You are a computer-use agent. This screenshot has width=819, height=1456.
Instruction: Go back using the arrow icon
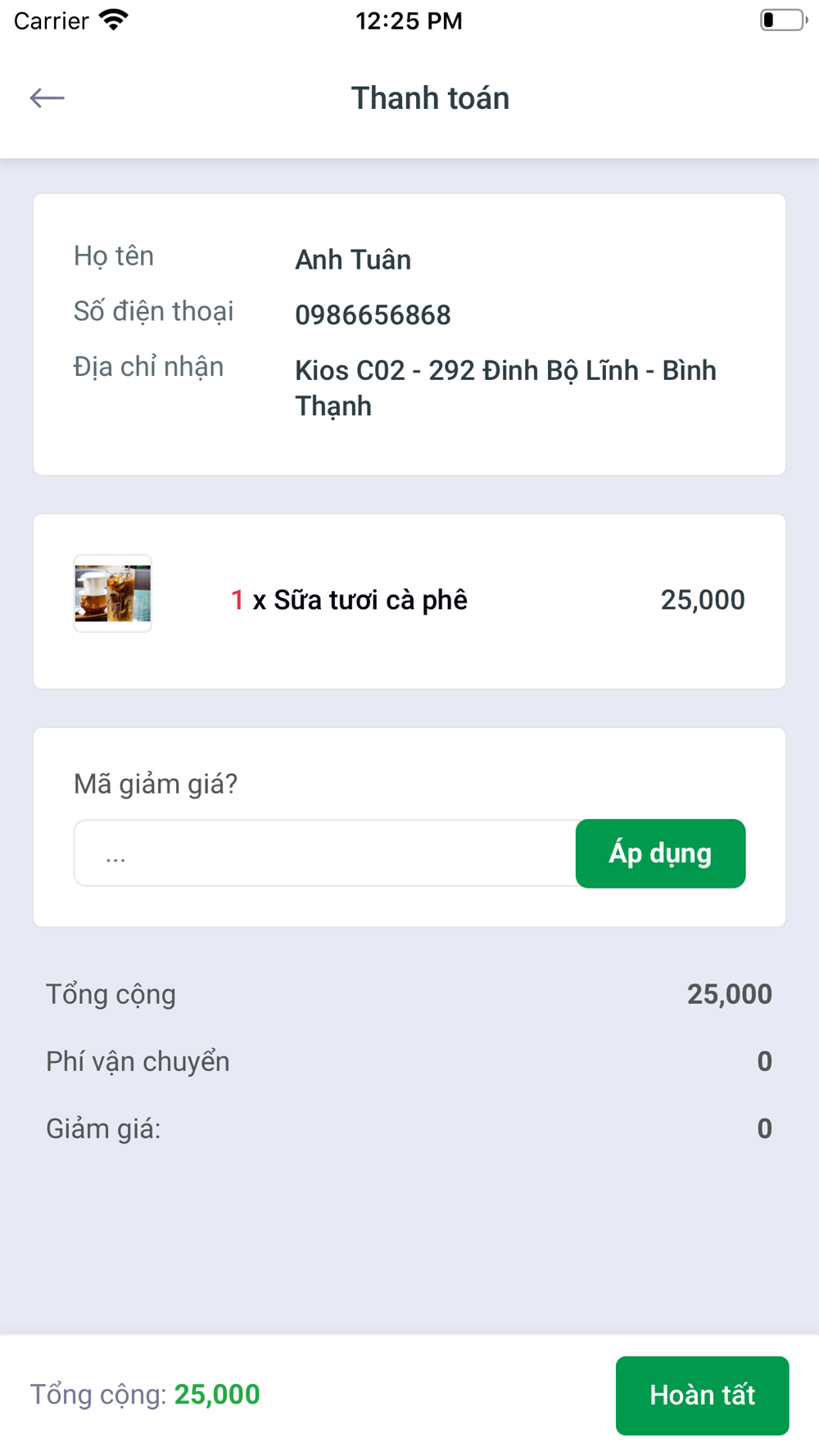(x=48, y=98)
